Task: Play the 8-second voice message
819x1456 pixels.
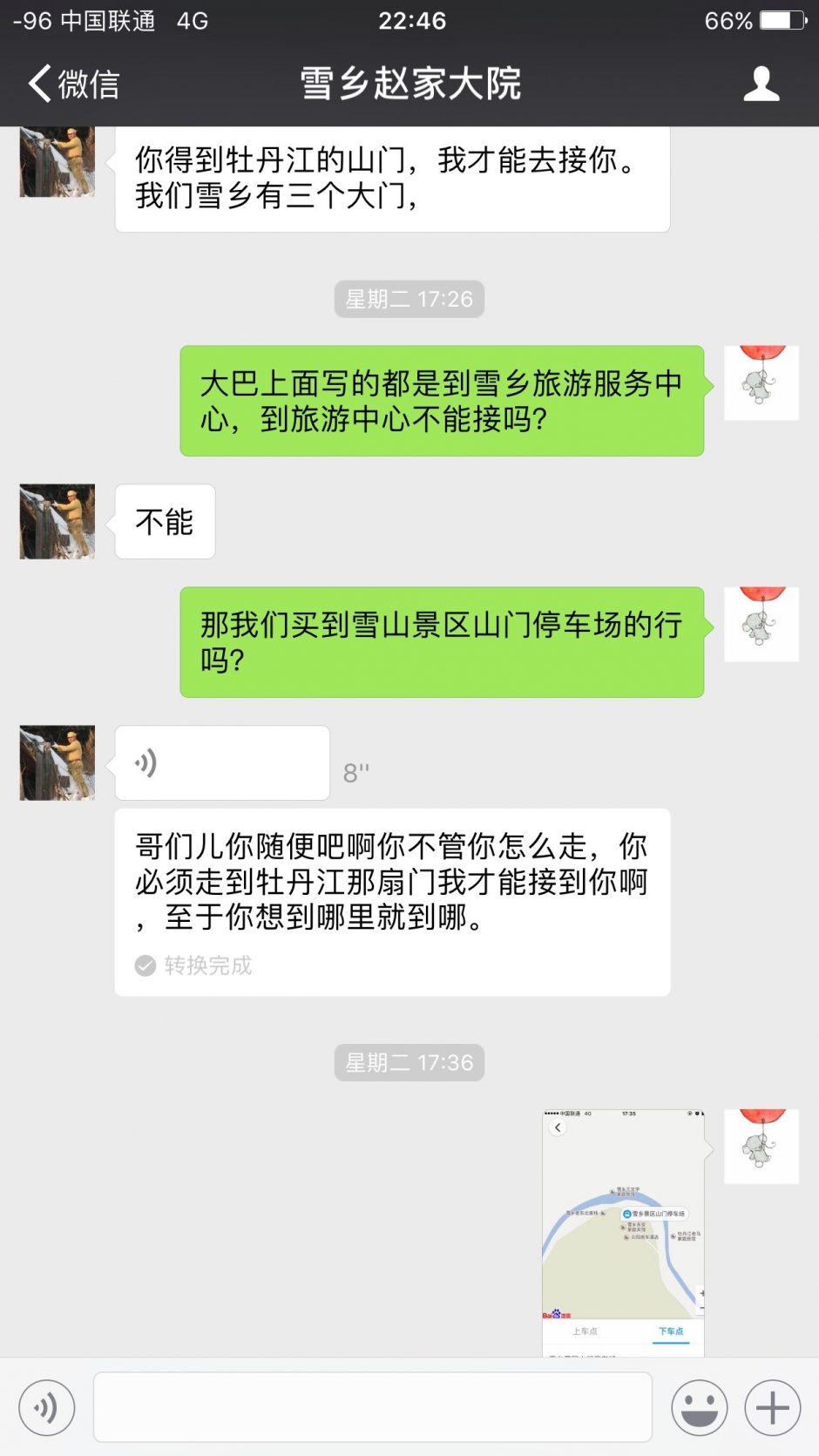Action: (221, 762)
